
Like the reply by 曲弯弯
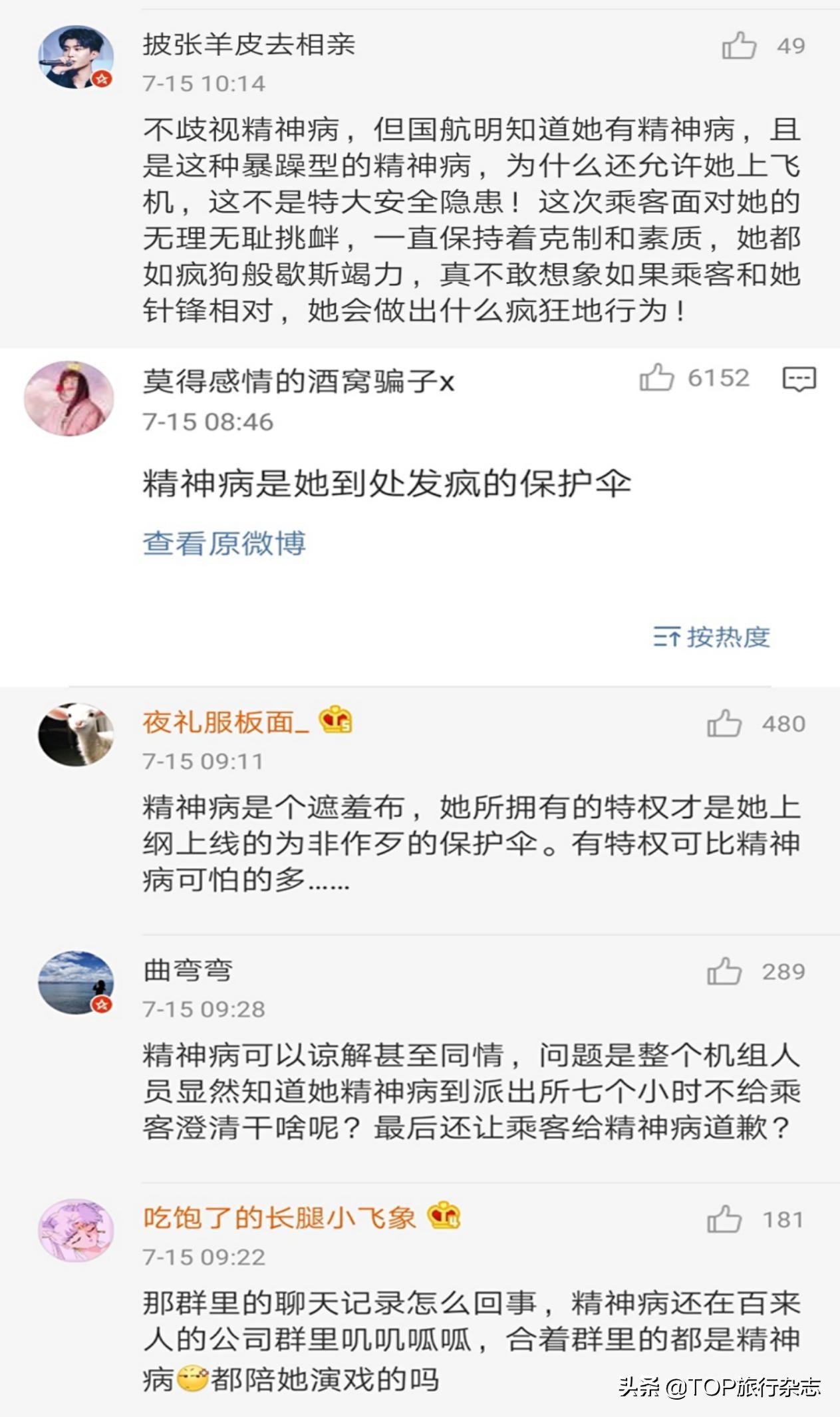pyautogui.click(x=724, y=971)
